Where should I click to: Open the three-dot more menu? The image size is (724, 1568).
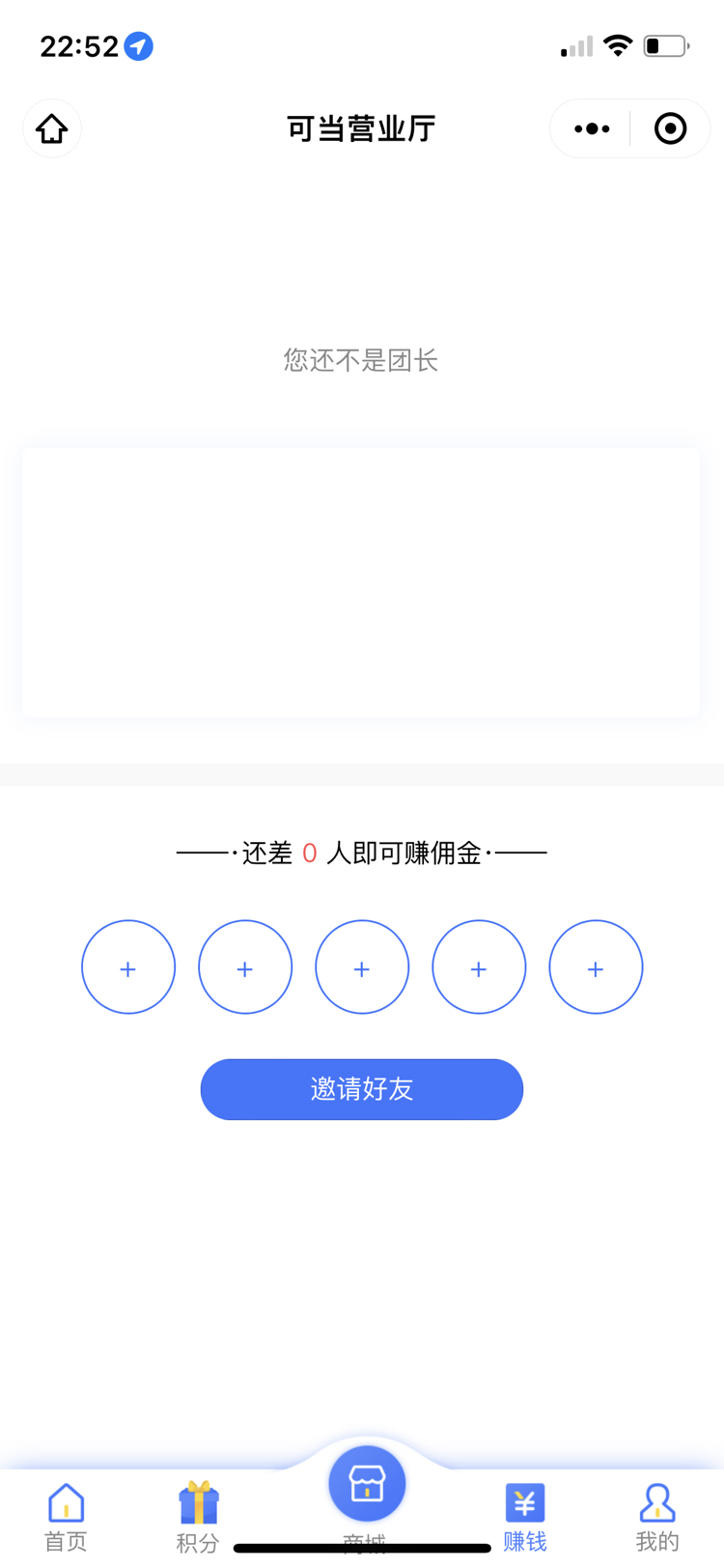click(591, 128)
